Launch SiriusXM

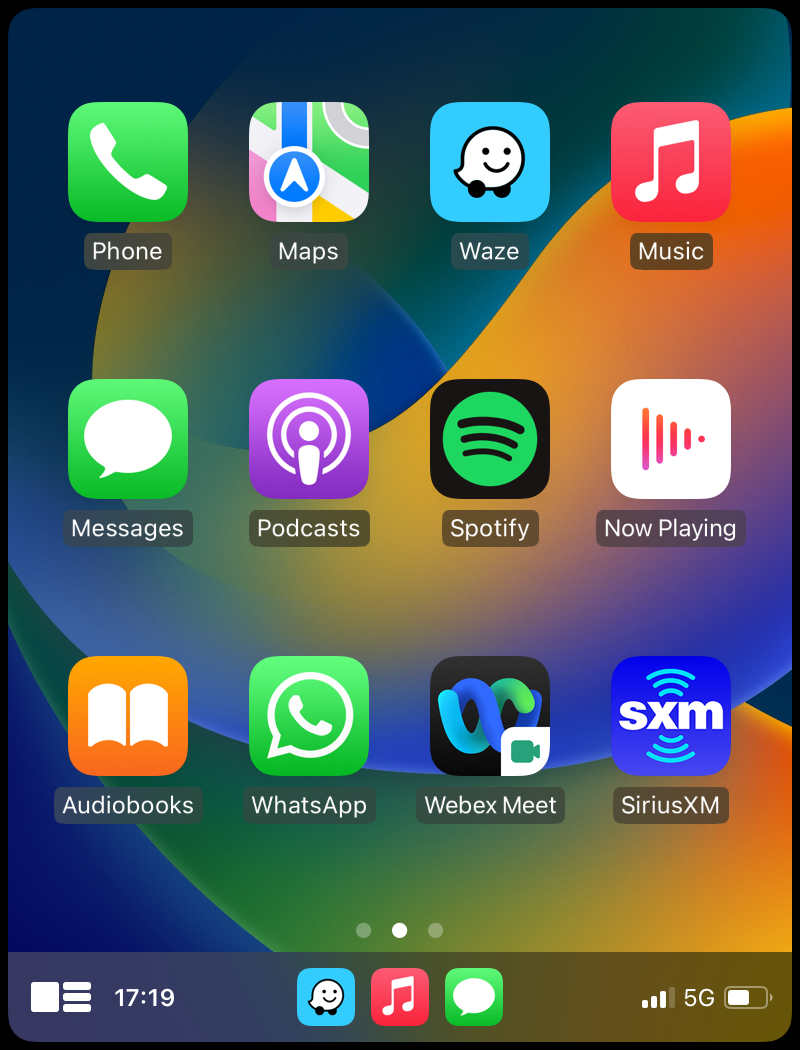671,716
